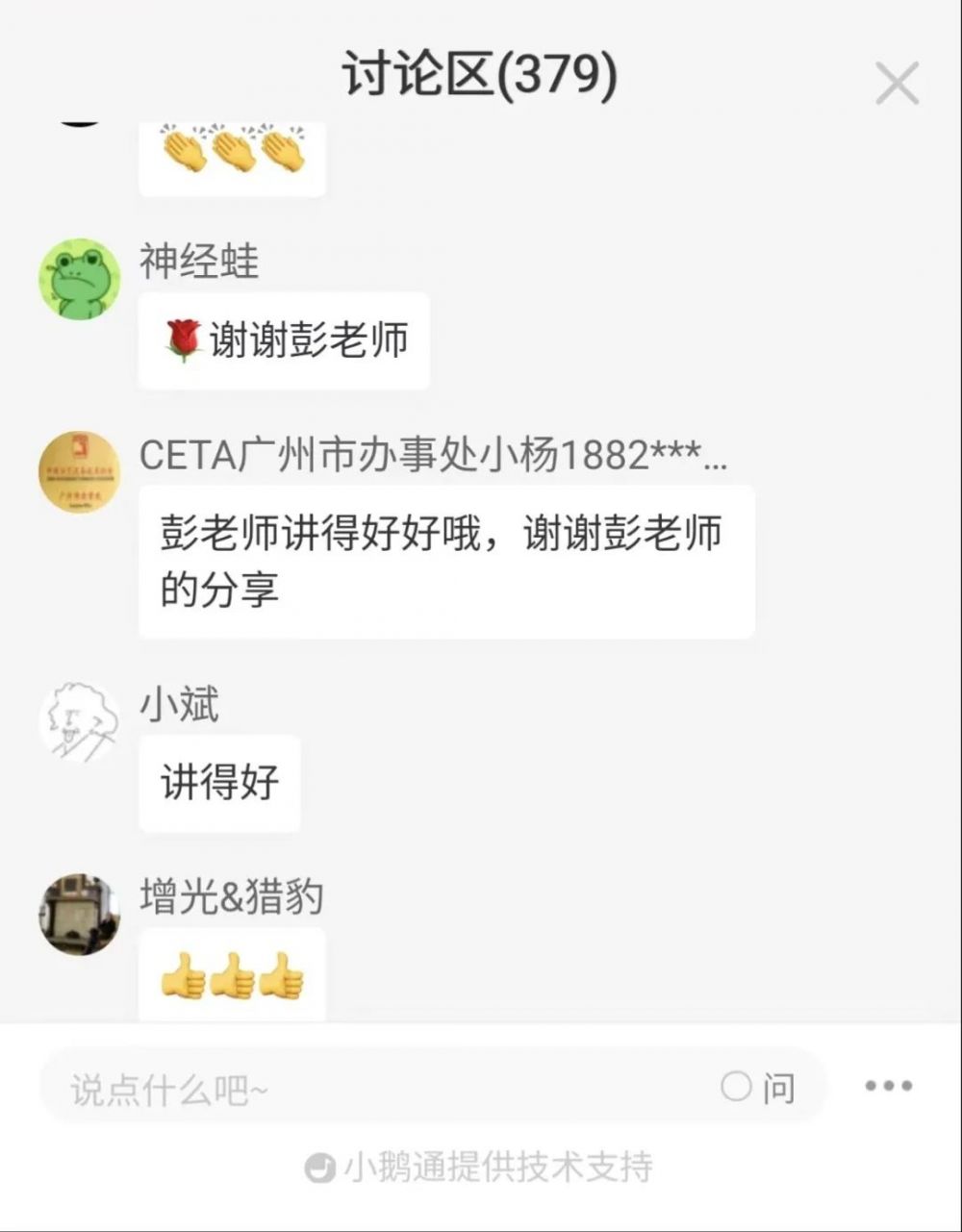The height and width of the screenshot is (1232, 962).
Task: Open 神经蛙's frog avatar
Action: pos(79,280)
